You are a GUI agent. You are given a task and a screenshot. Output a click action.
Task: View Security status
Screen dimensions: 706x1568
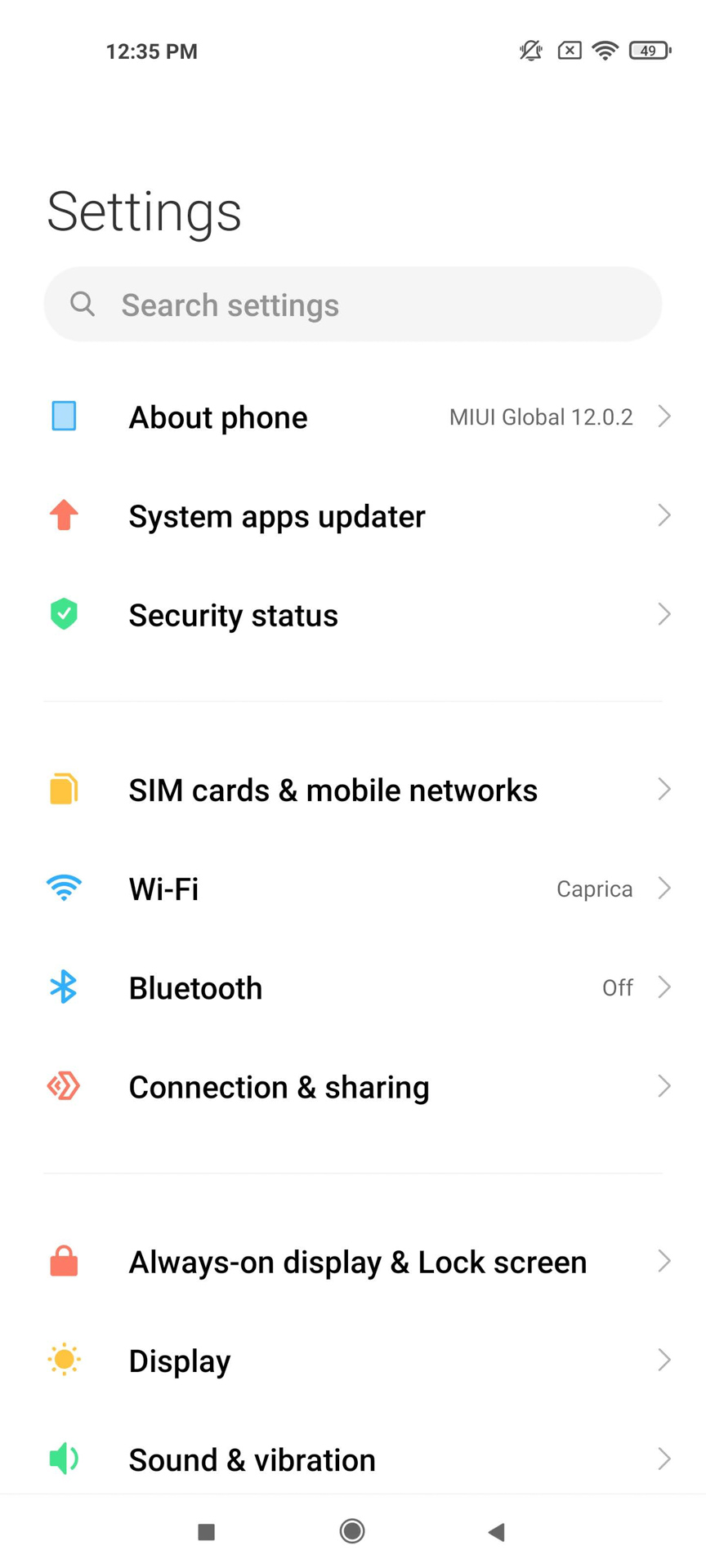(353, 615)
